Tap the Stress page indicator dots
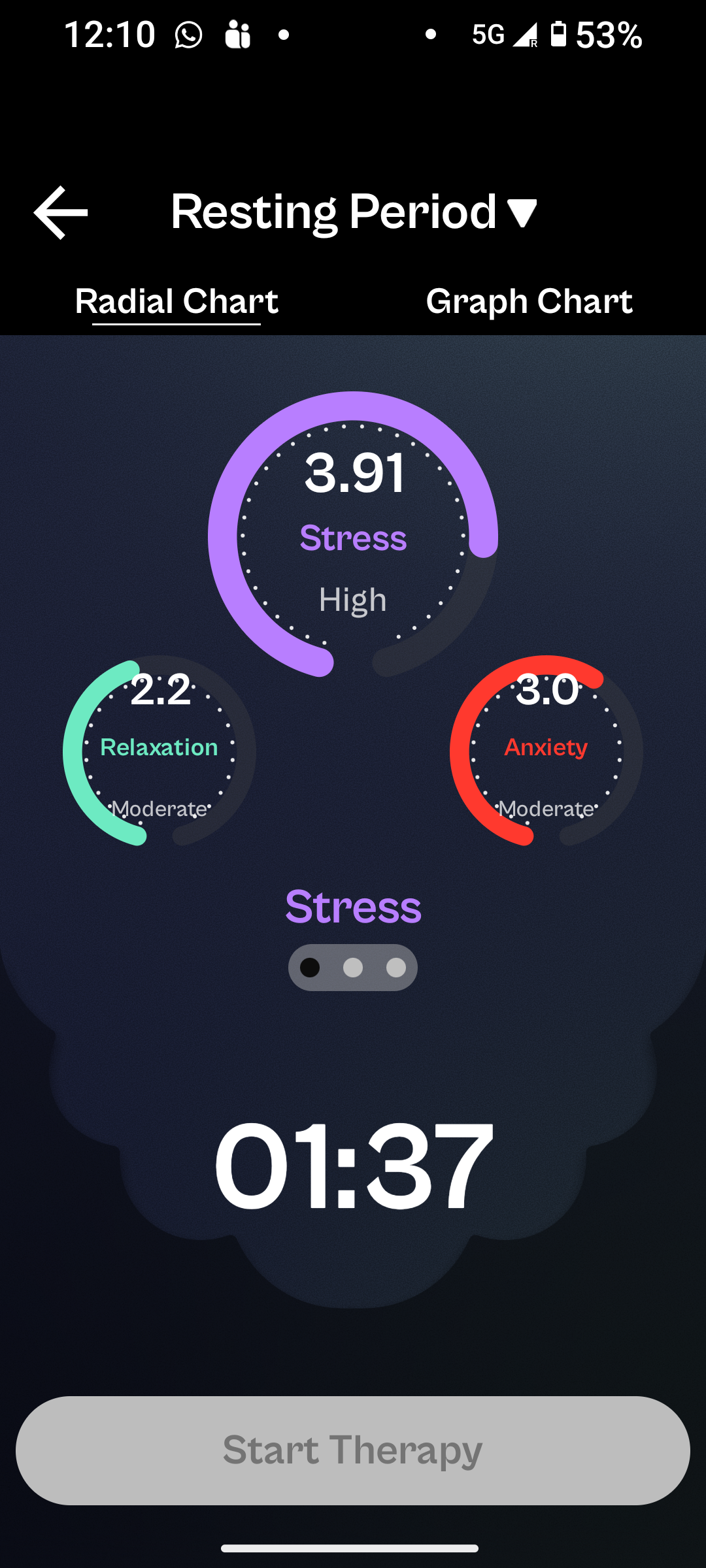The height and width of the screenshot is (1568, 706). coord(353,968)
